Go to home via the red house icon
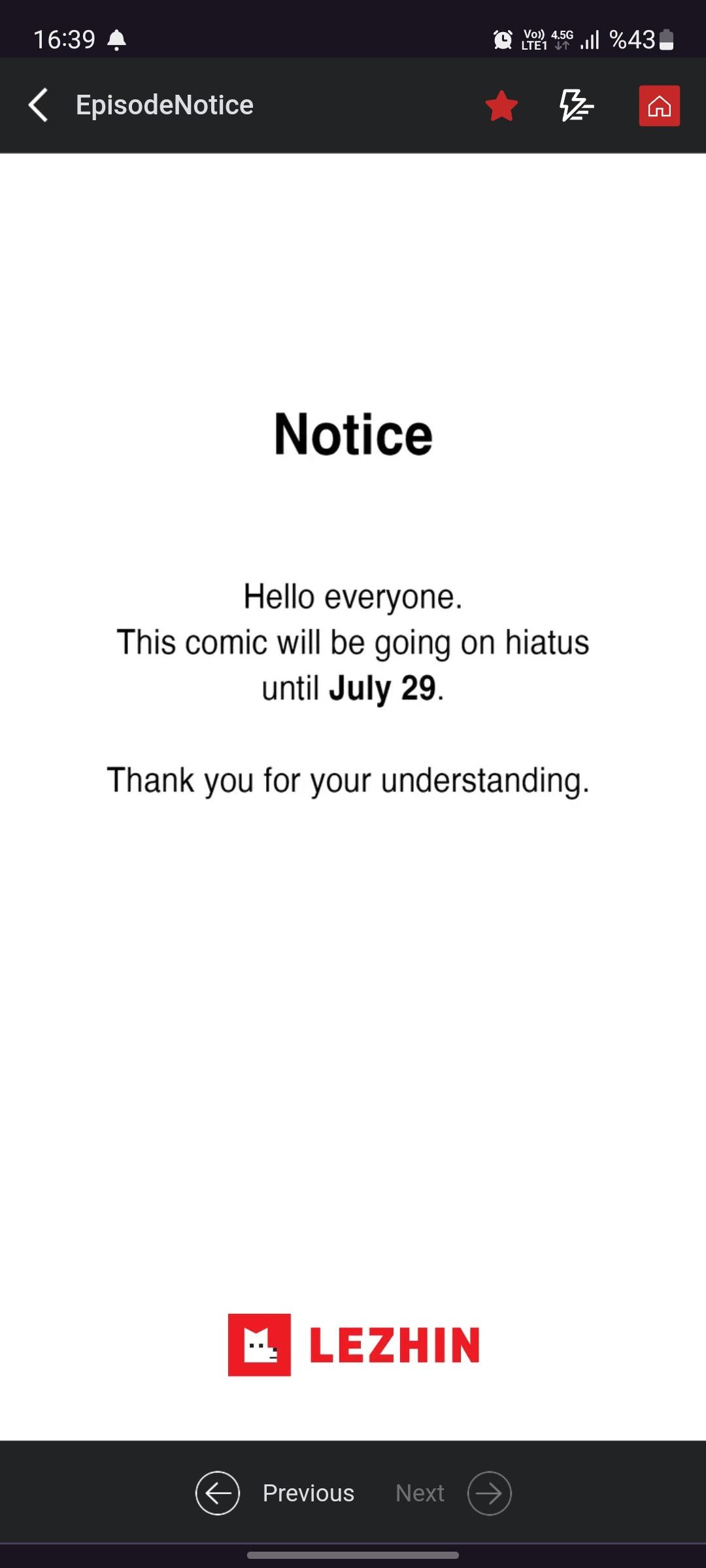 tap(659, 106)
